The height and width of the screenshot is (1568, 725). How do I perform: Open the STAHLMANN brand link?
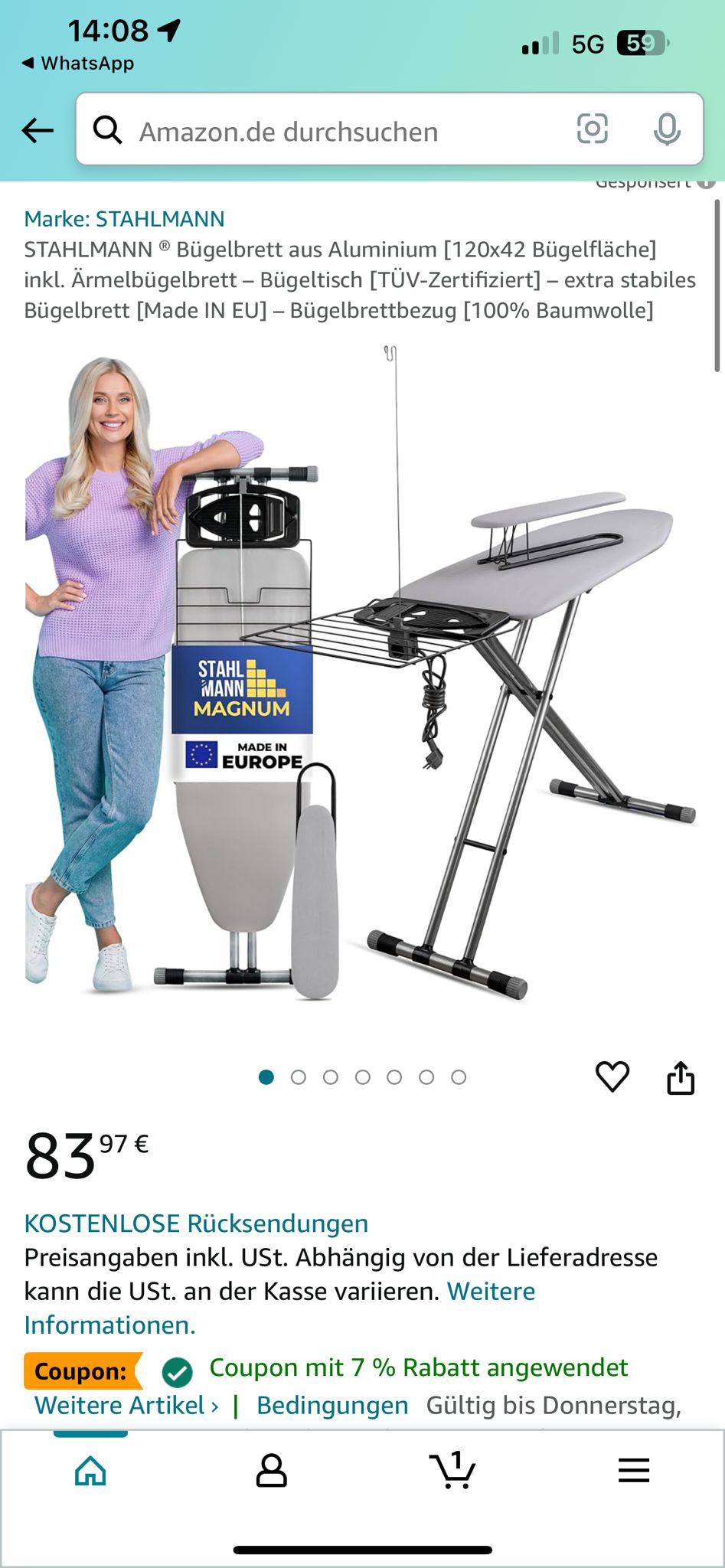coord(124,219)
